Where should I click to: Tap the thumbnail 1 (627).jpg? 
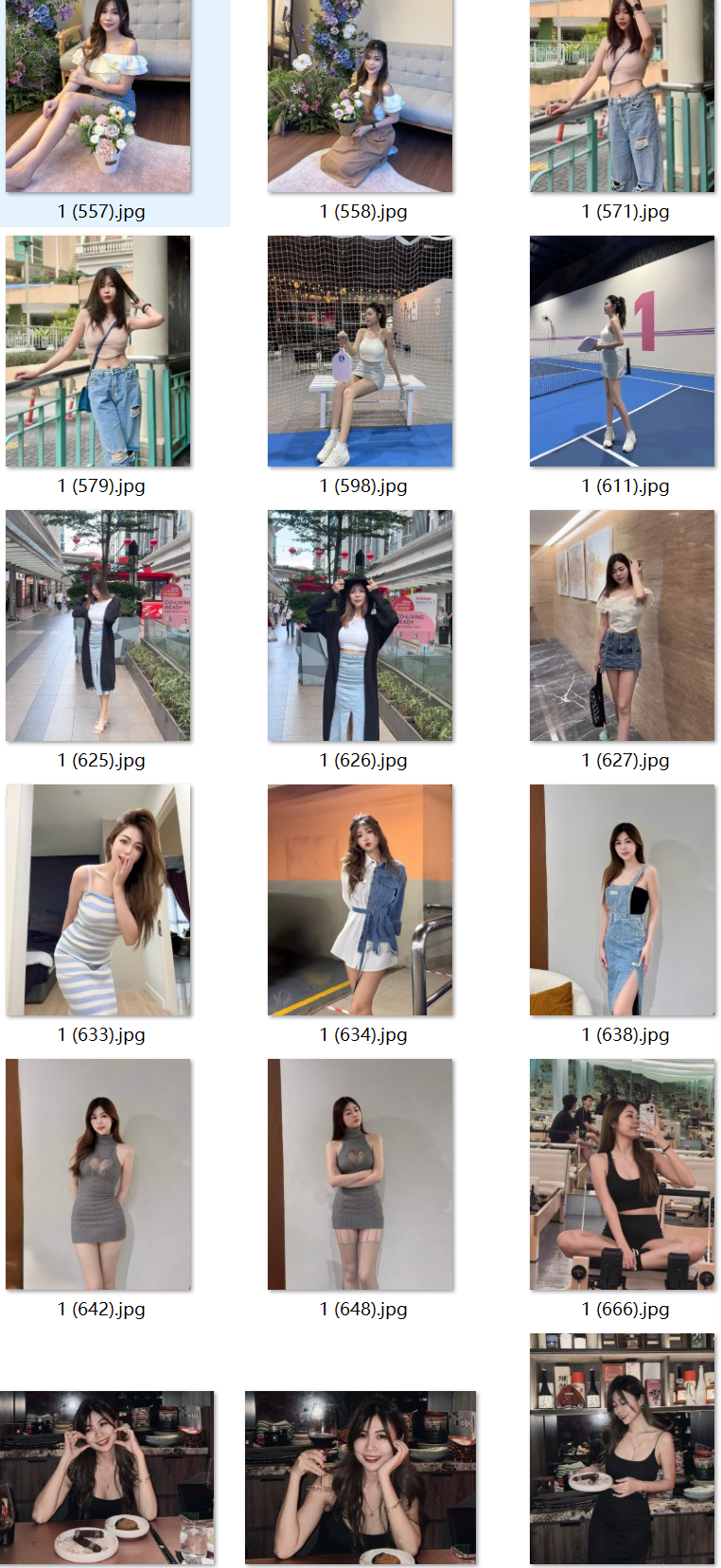pyautogui.click(x=622, y=625)
